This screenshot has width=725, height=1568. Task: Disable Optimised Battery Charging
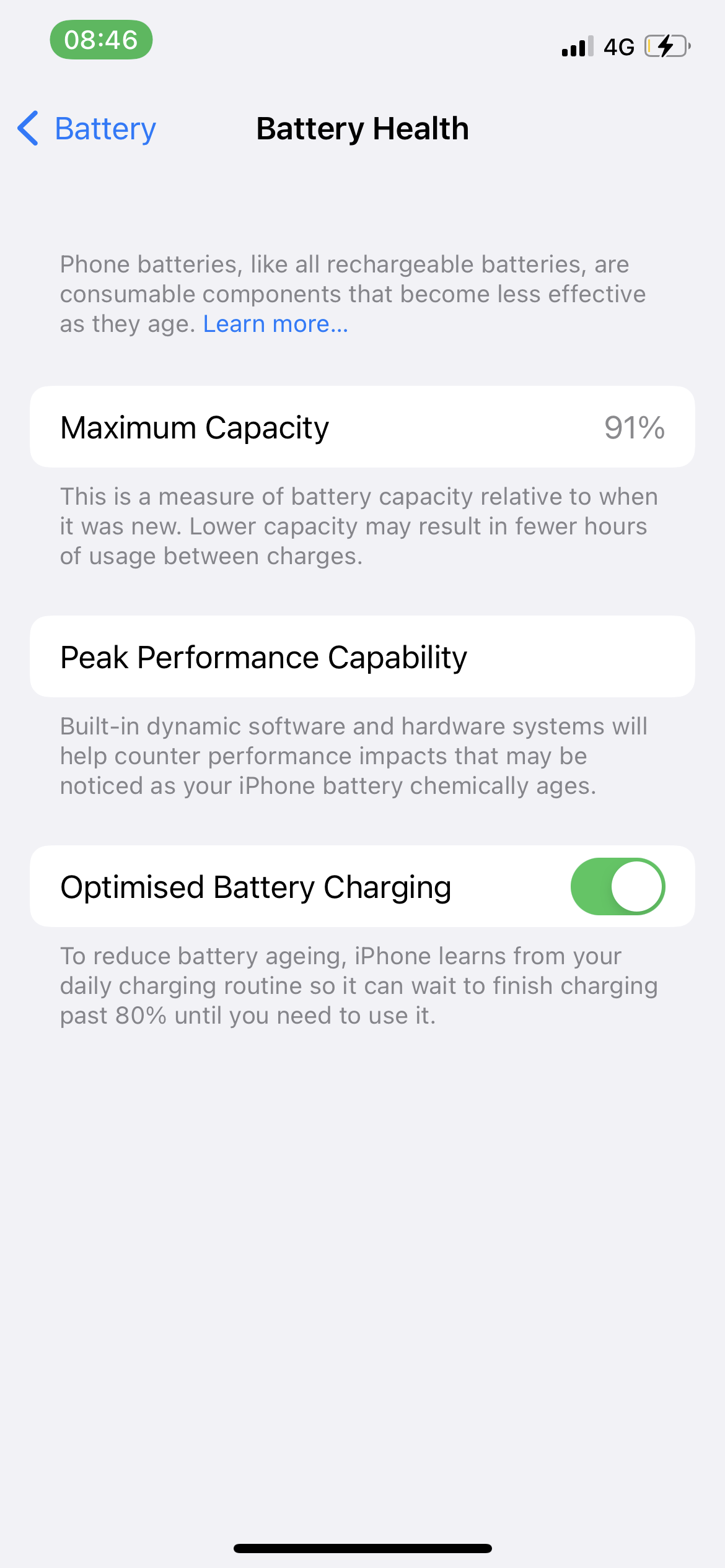tap(617, 886)
